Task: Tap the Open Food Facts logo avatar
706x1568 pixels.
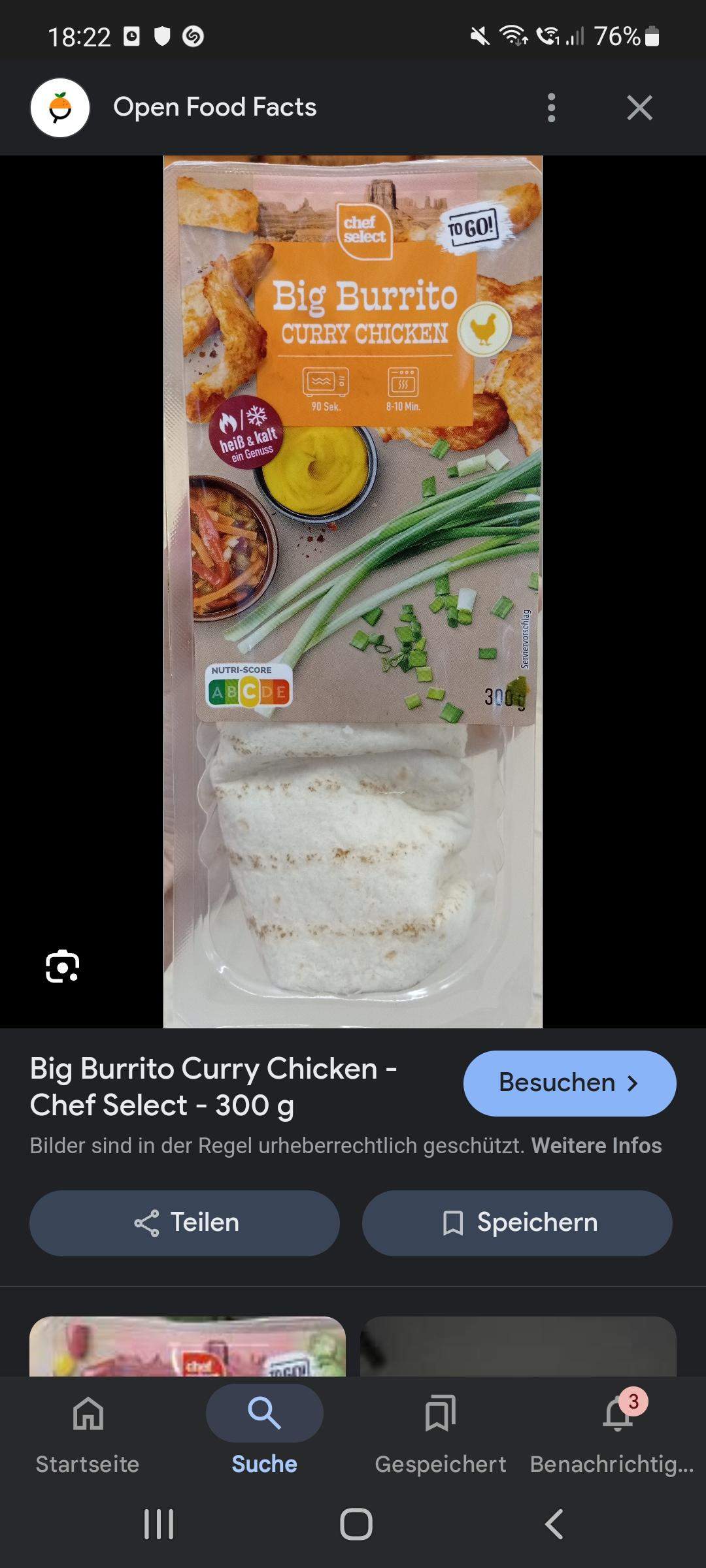Action: 59,107
